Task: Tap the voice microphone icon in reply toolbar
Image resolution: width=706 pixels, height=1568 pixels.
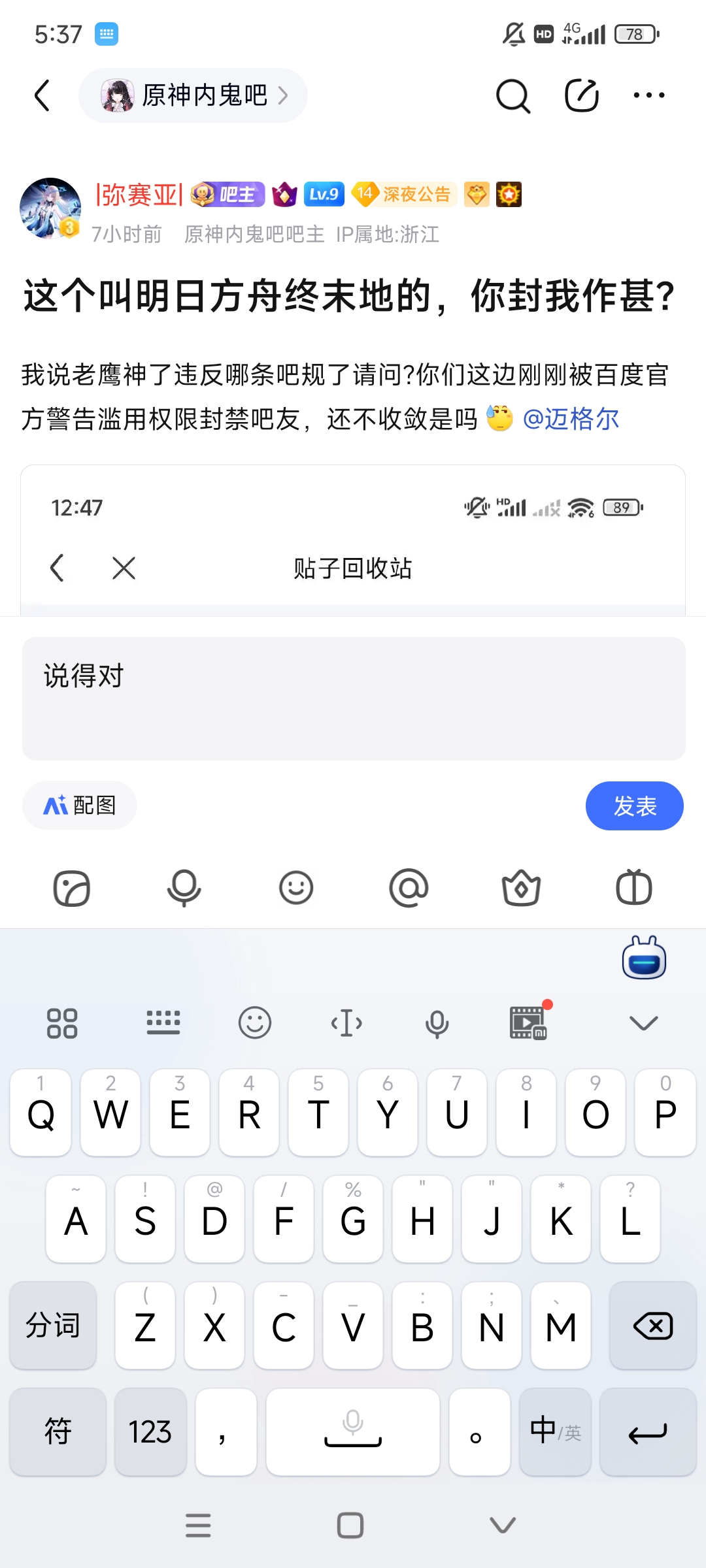Action: point(184,889)
